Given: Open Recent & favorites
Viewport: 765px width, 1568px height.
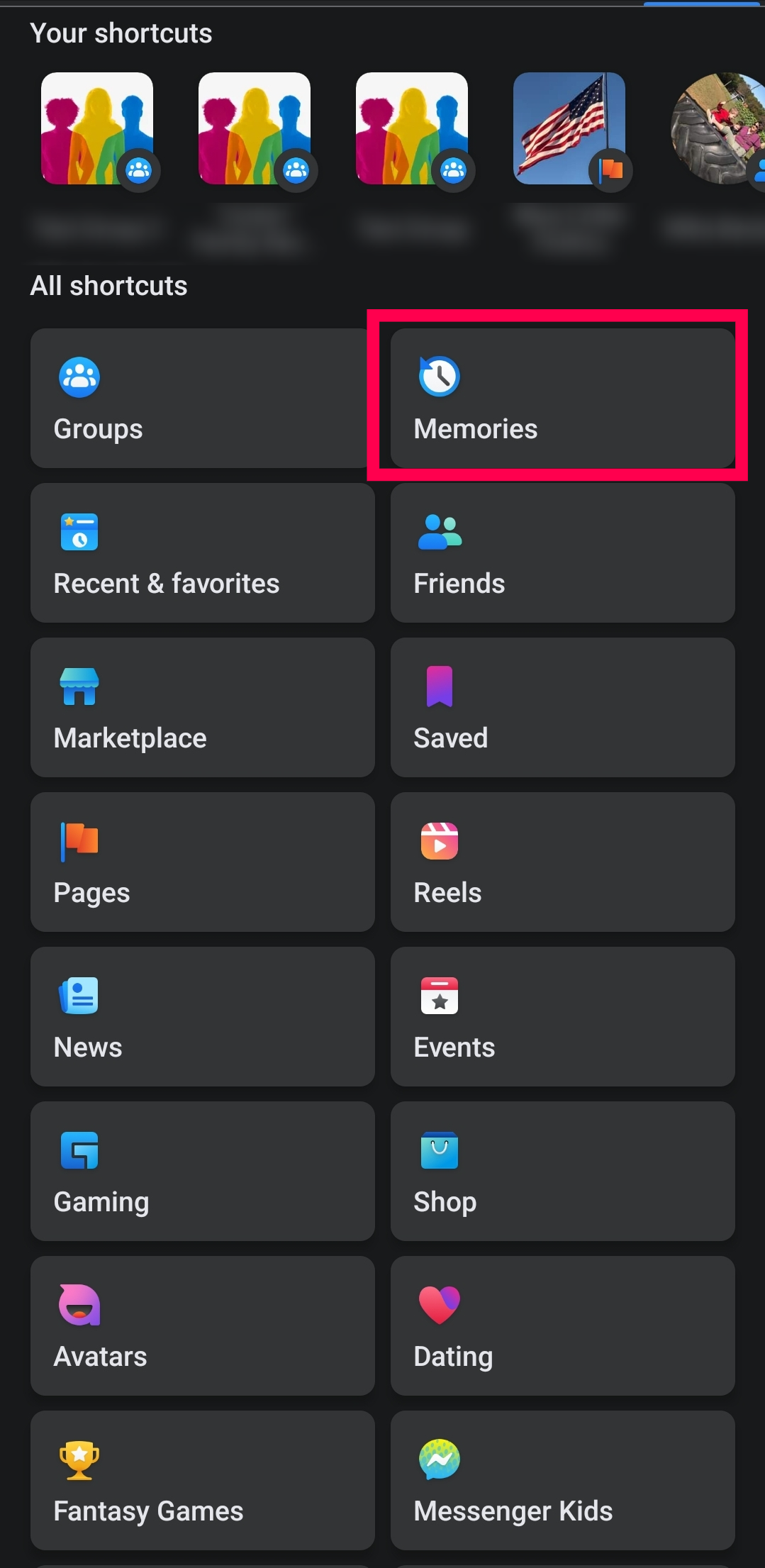Looking at the screenshot, I should [x=202, y=552].
